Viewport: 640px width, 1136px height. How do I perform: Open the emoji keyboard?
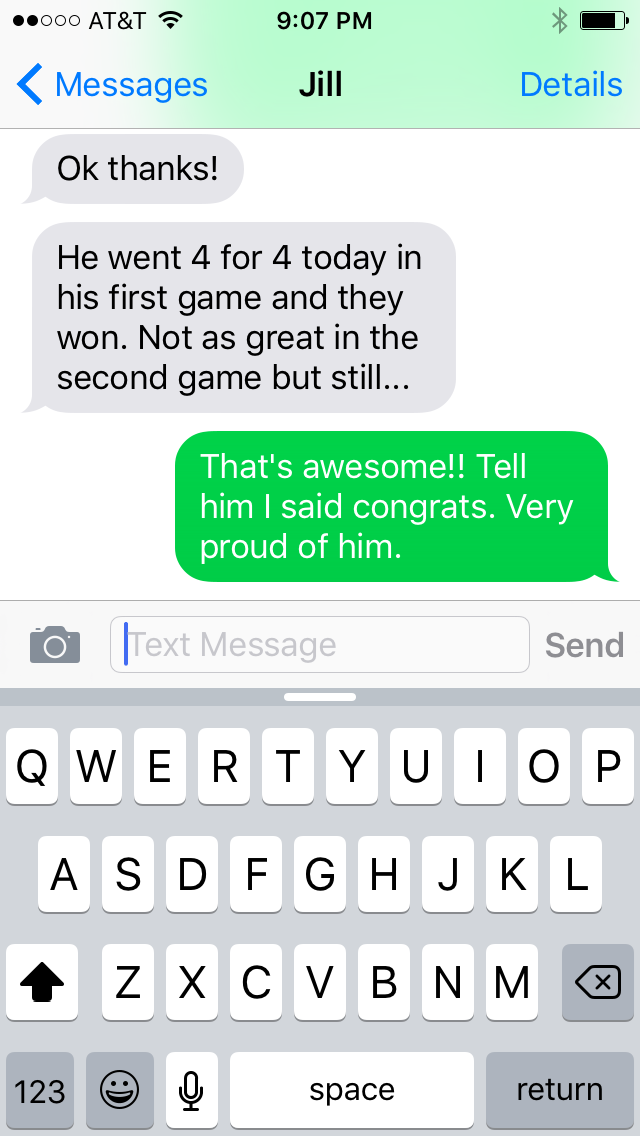(120, 1090)
